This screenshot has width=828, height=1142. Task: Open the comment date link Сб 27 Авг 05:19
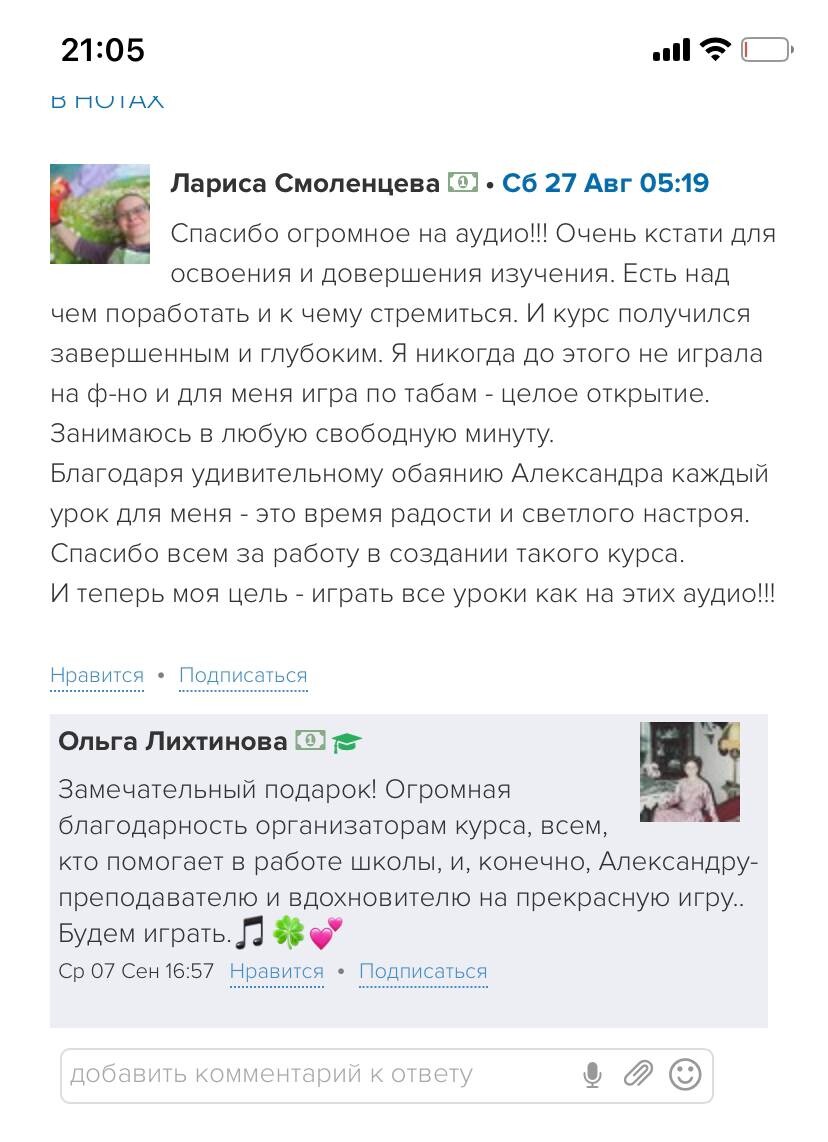pos(605,183)
